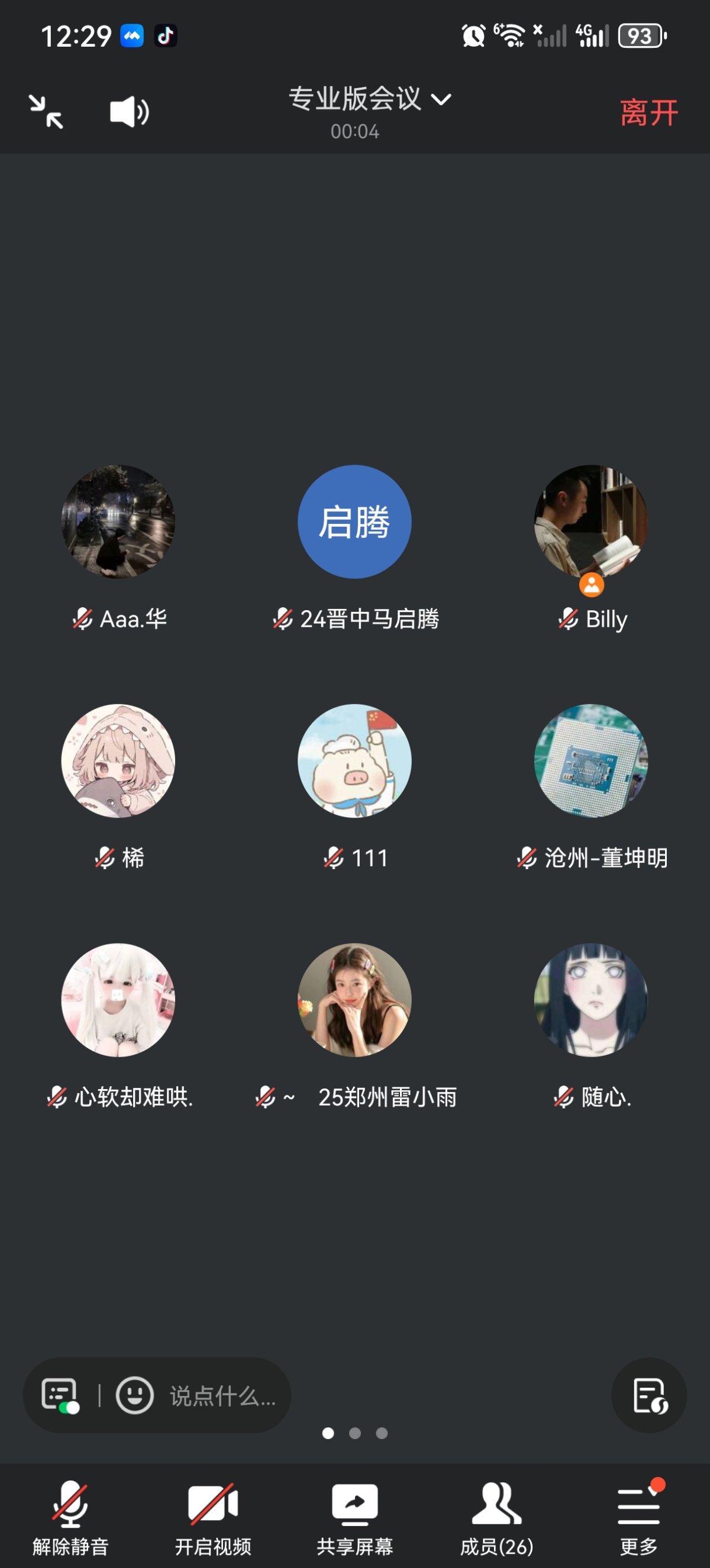Screen dimensions: 710x1568
Task: Click 启腾's blue avatar circle
Action: pos(355,522)
